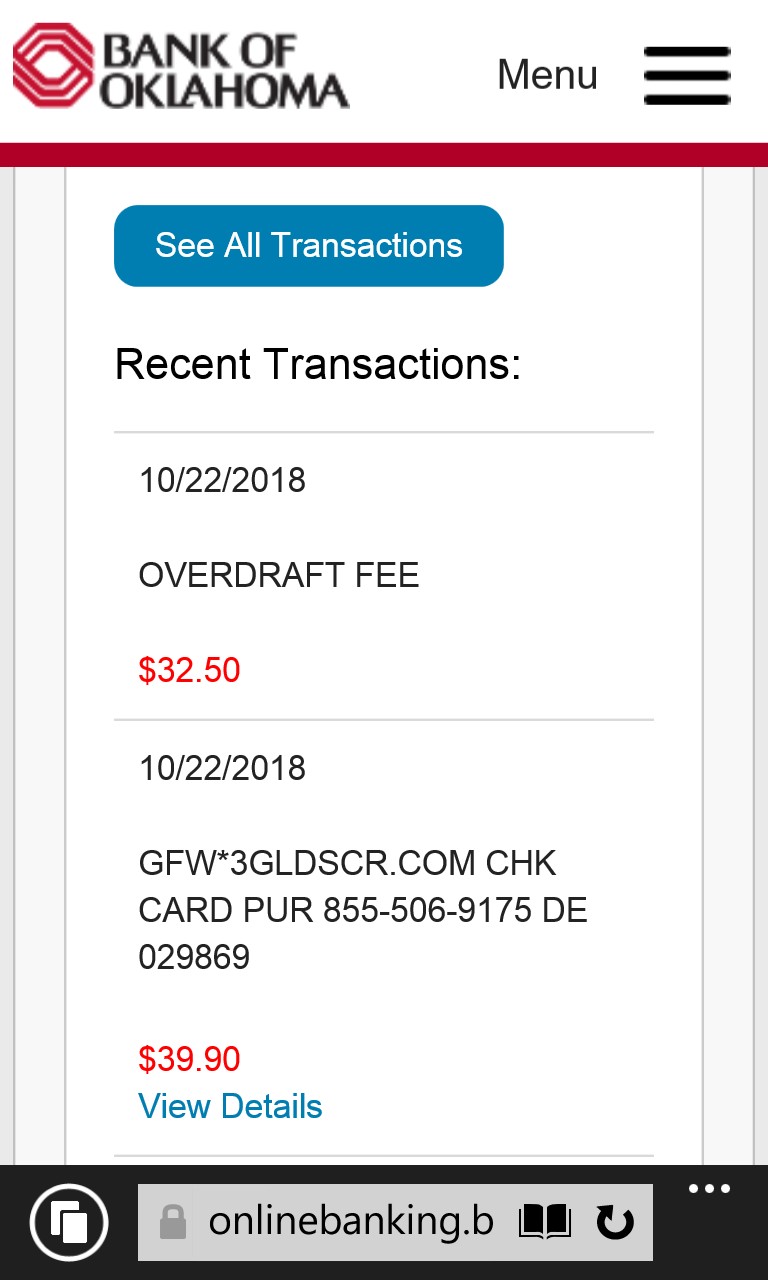This screenshot has width=768, height=1280.
Task: Tap the See All Transactions button
Action: click(x=309, y=246)
